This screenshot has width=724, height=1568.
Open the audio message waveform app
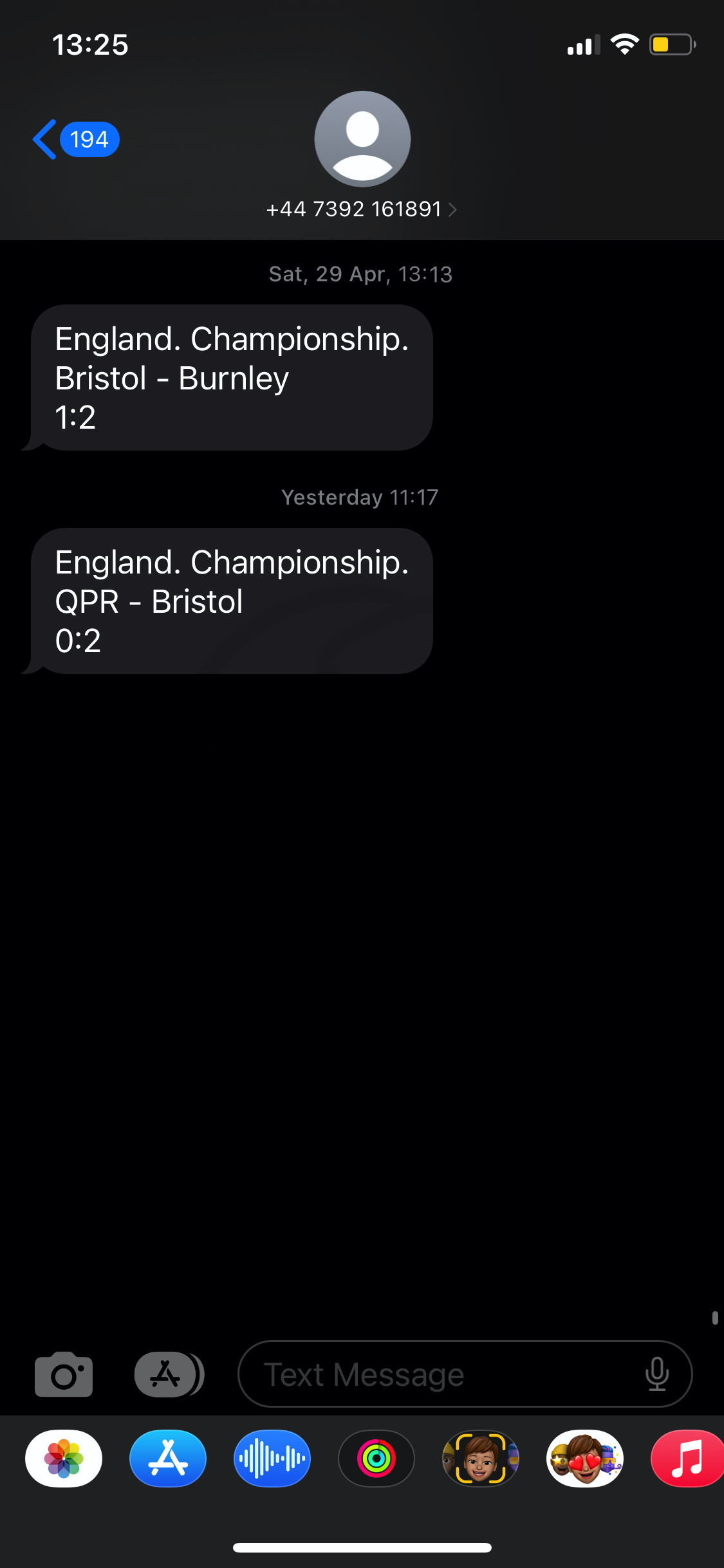(272, 1459)
